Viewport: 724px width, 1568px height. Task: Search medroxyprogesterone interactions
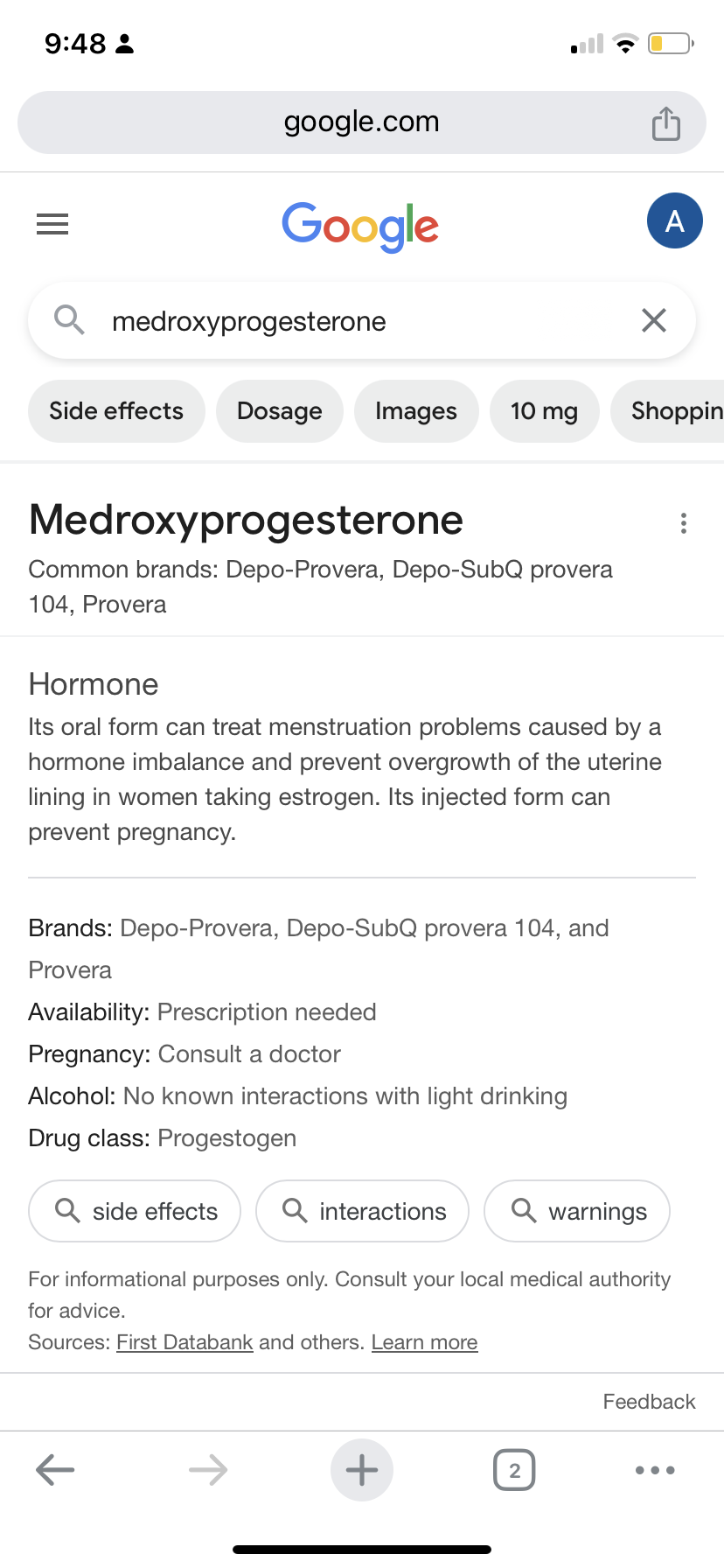coord(362,1211)
